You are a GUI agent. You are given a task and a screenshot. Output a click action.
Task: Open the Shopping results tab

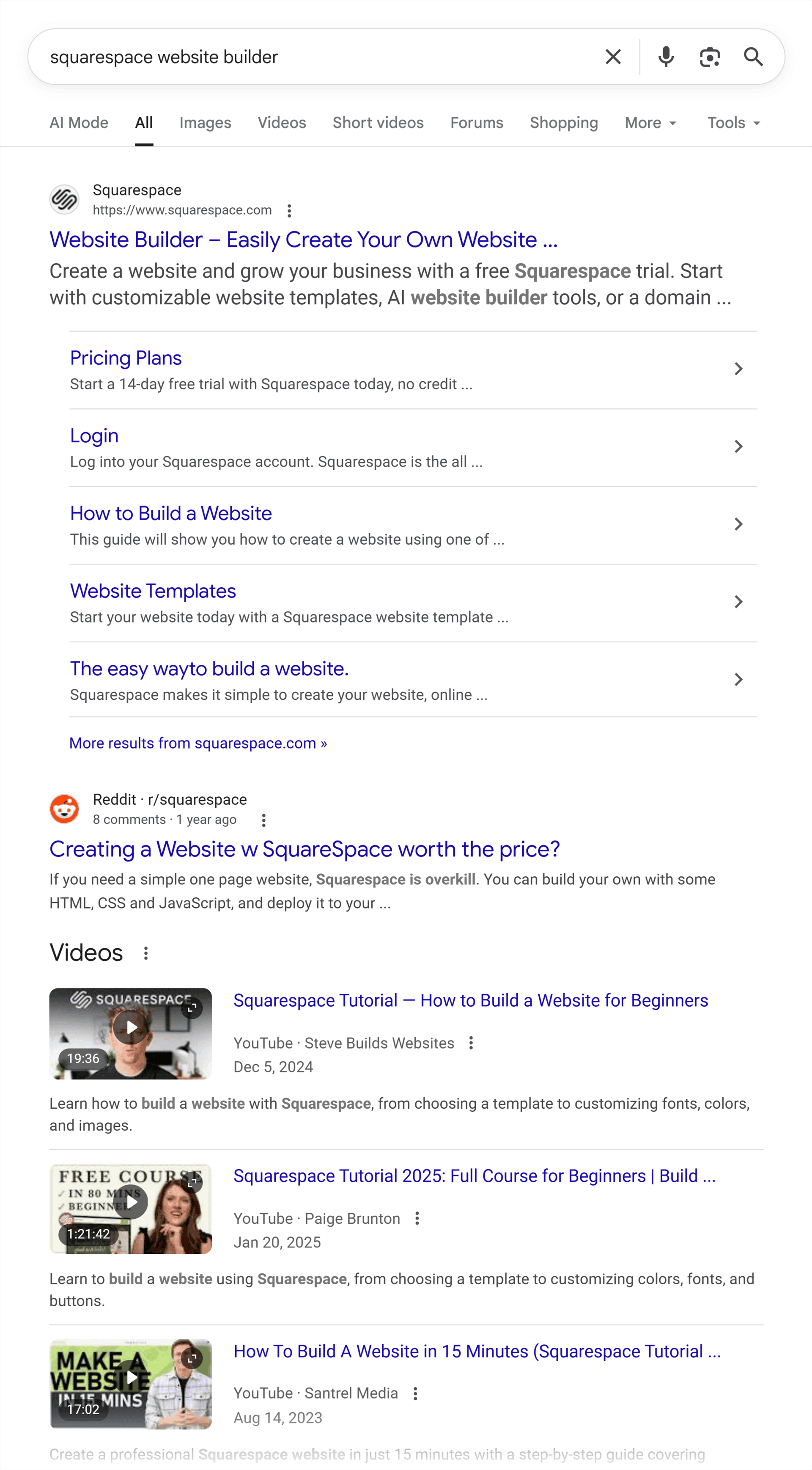click(x=563, y=123)
